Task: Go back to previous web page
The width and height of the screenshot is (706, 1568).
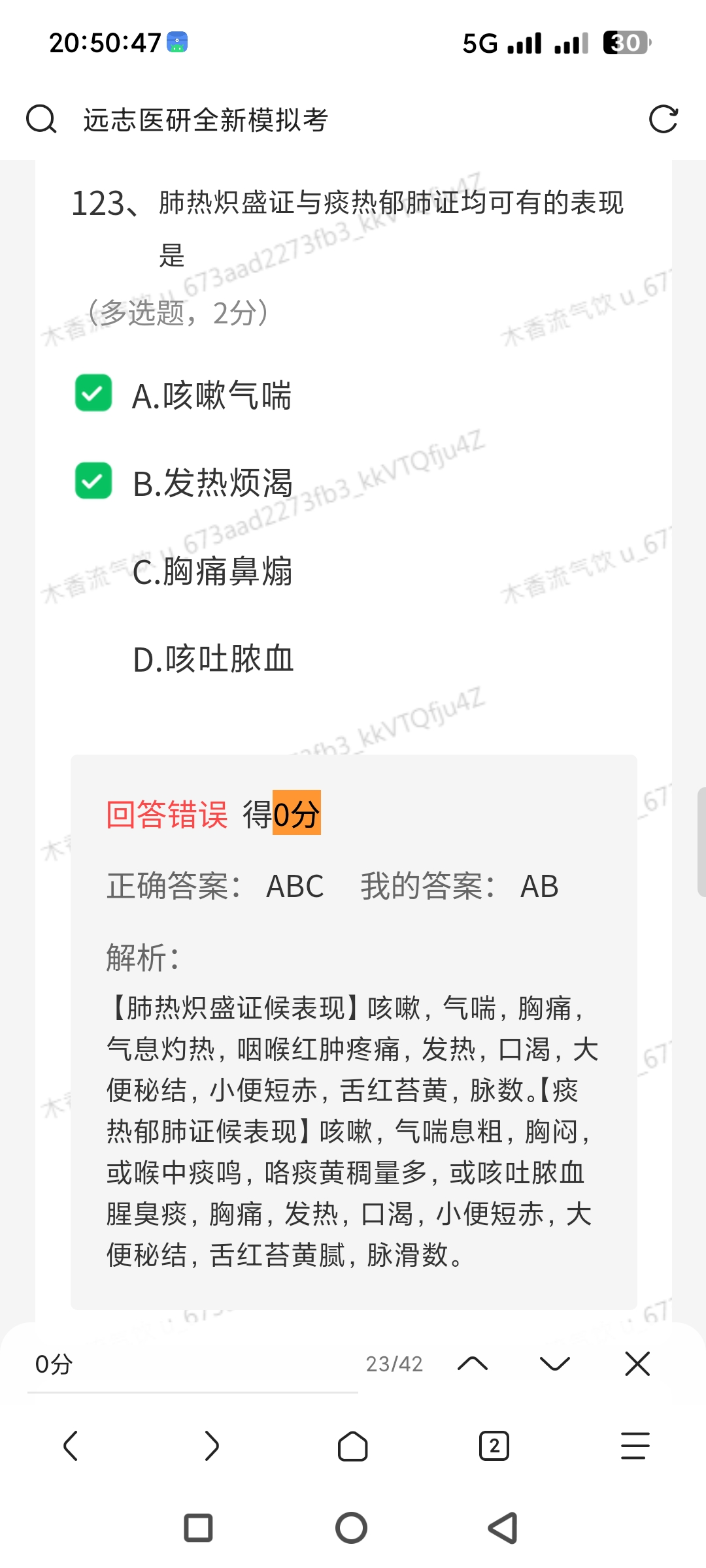Action: click(71, 1446)
